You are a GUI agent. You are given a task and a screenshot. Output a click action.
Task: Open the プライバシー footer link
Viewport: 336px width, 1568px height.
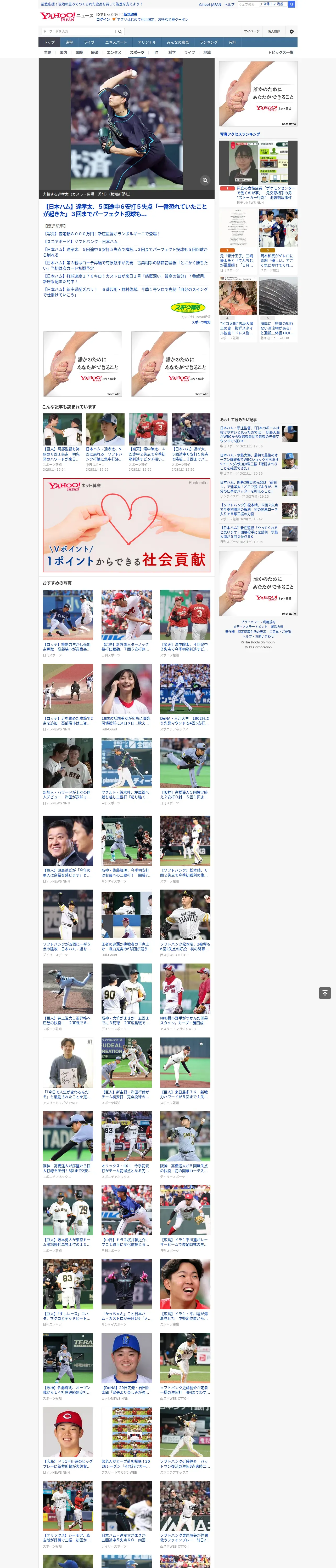coord(251,622)
